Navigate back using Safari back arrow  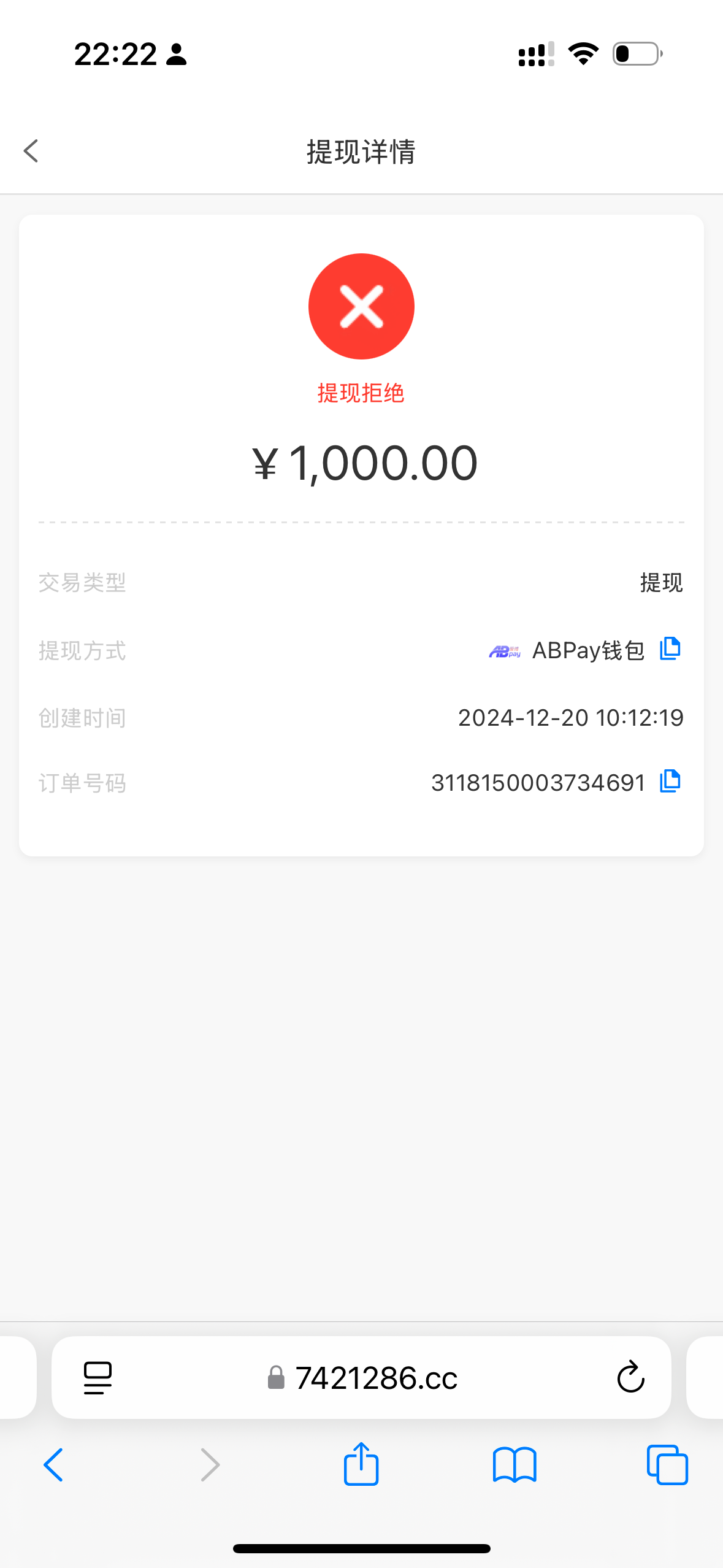(53, 1465)
